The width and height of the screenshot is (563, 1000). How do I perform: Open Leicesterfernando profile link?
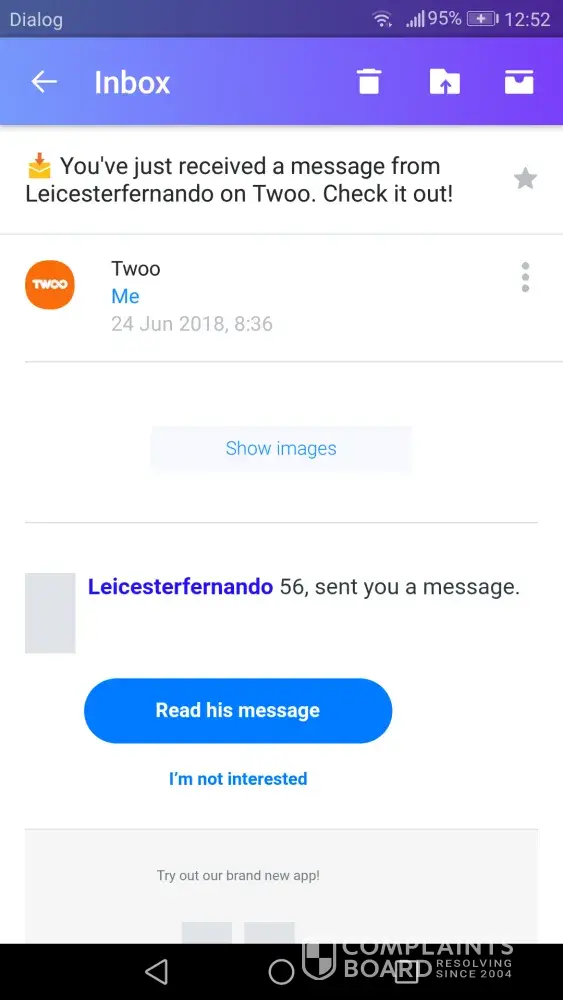pyautogui.click(x=180, y=587)
